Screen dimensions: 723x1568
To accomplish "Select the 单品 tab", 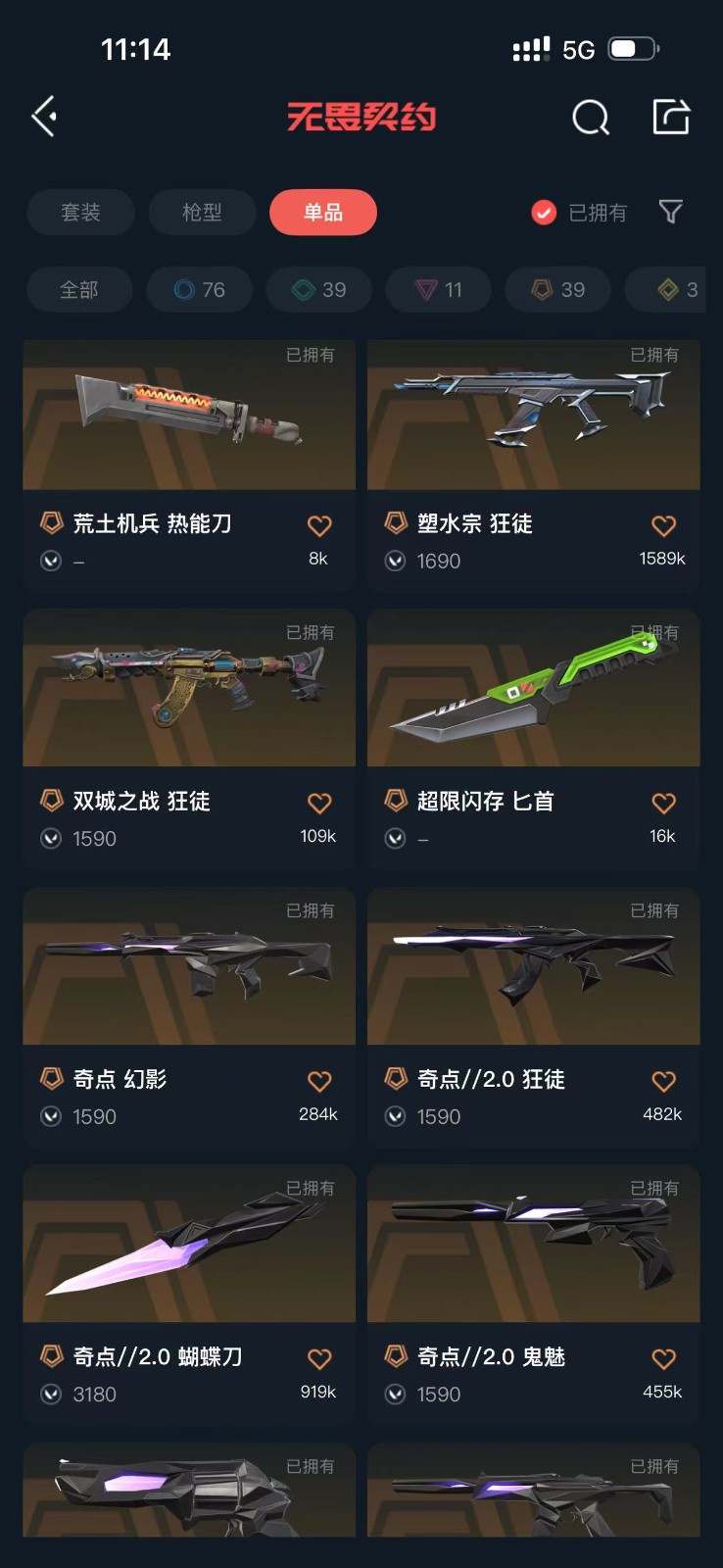I will (323, 213).
